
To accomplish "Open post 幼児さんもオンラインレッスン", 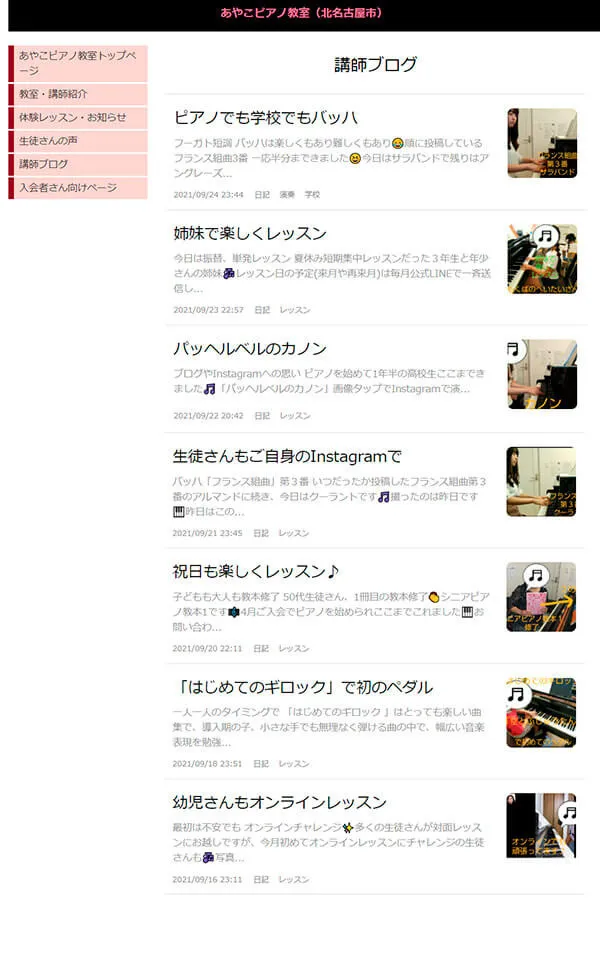I will (280, 803).
